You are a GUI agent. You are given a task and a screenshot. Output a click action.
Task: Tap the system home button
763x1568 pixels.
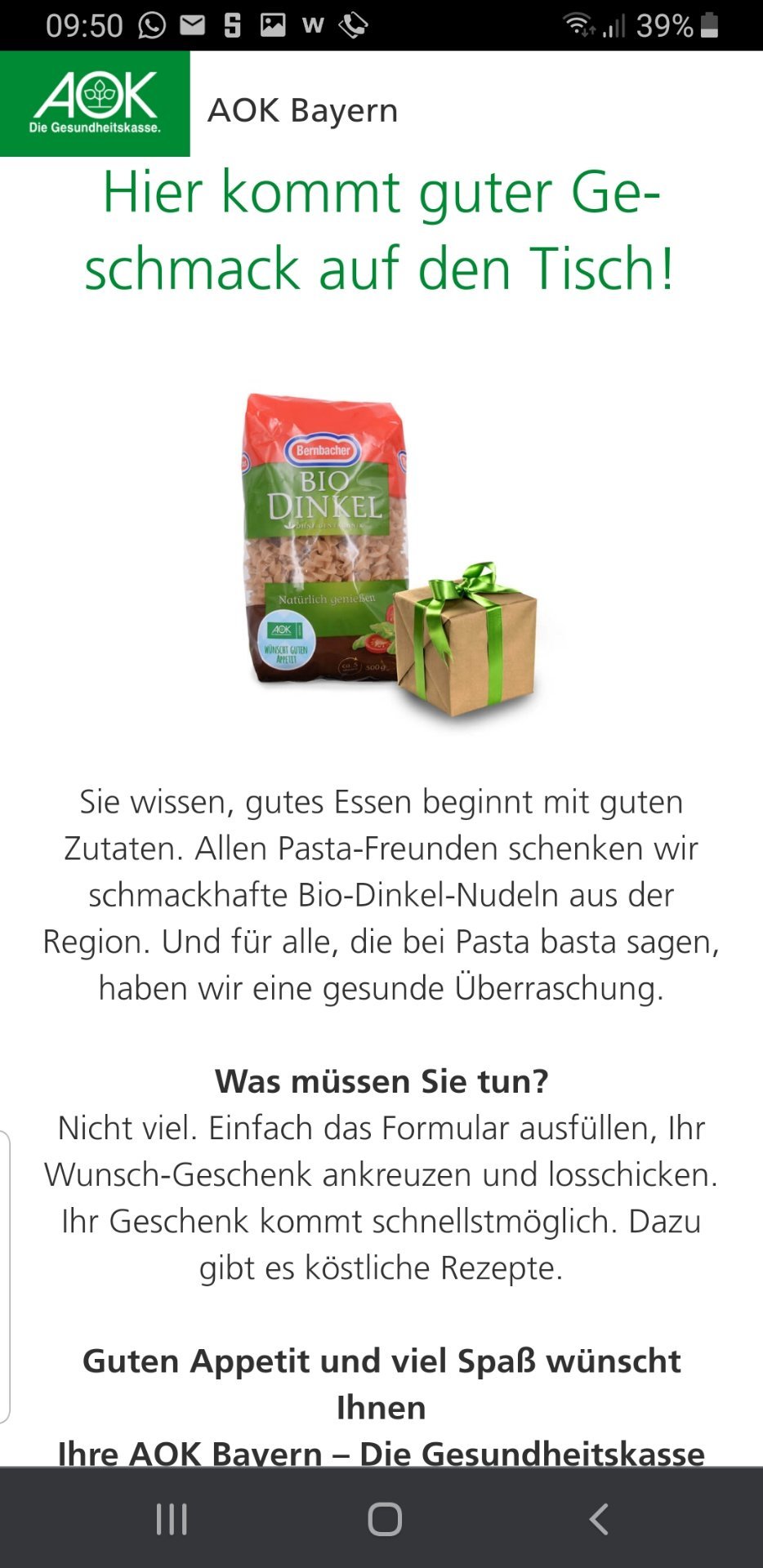point(385,1519)
